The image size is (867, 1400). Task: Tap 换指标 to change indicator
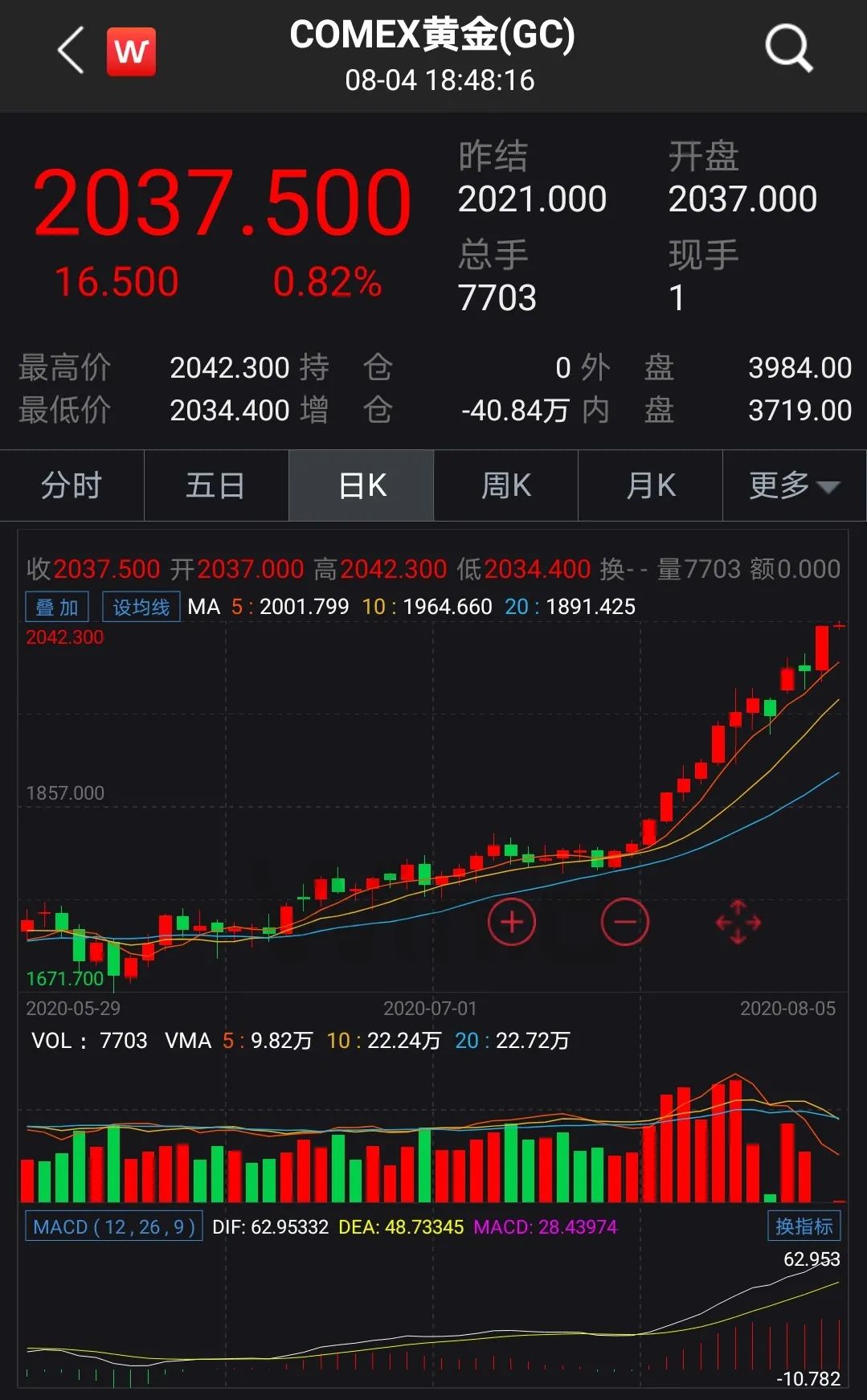pos(804,1226)
